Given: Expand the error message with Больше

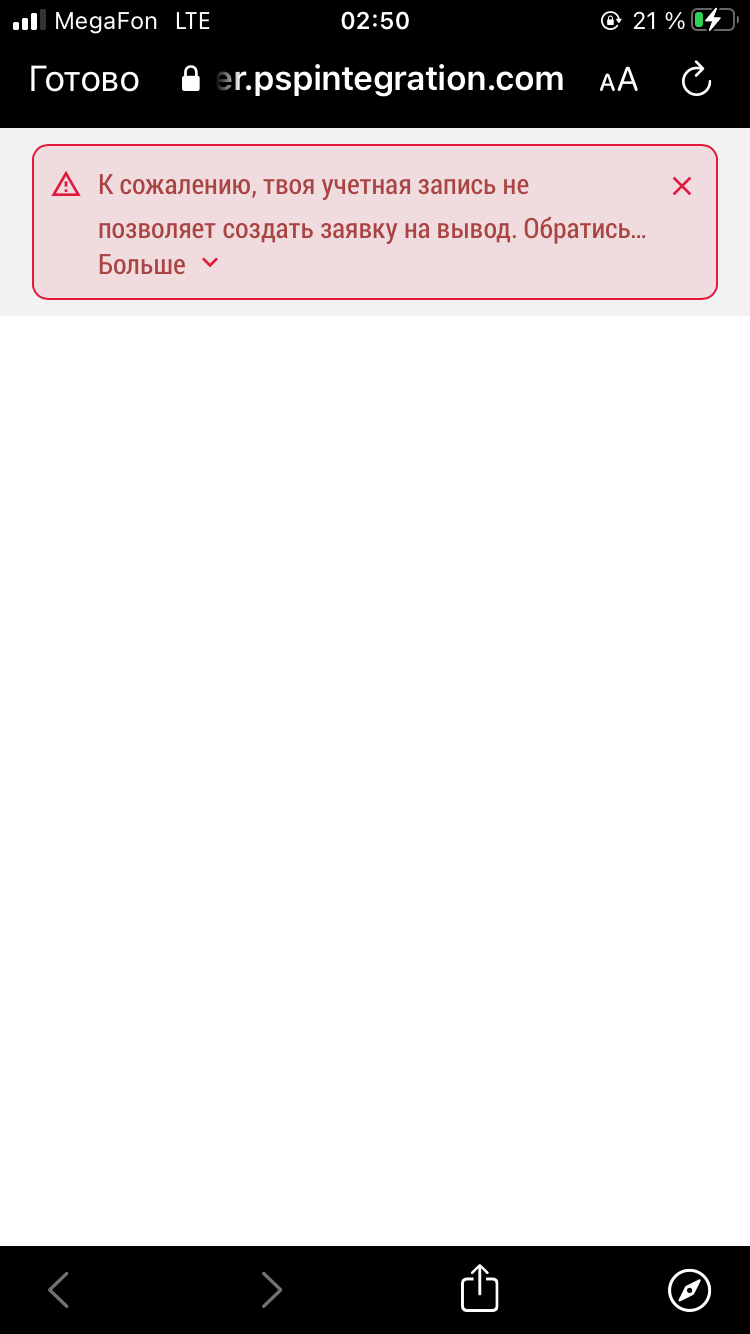Looking at the screenshot, I should click(x=157, y=264).
